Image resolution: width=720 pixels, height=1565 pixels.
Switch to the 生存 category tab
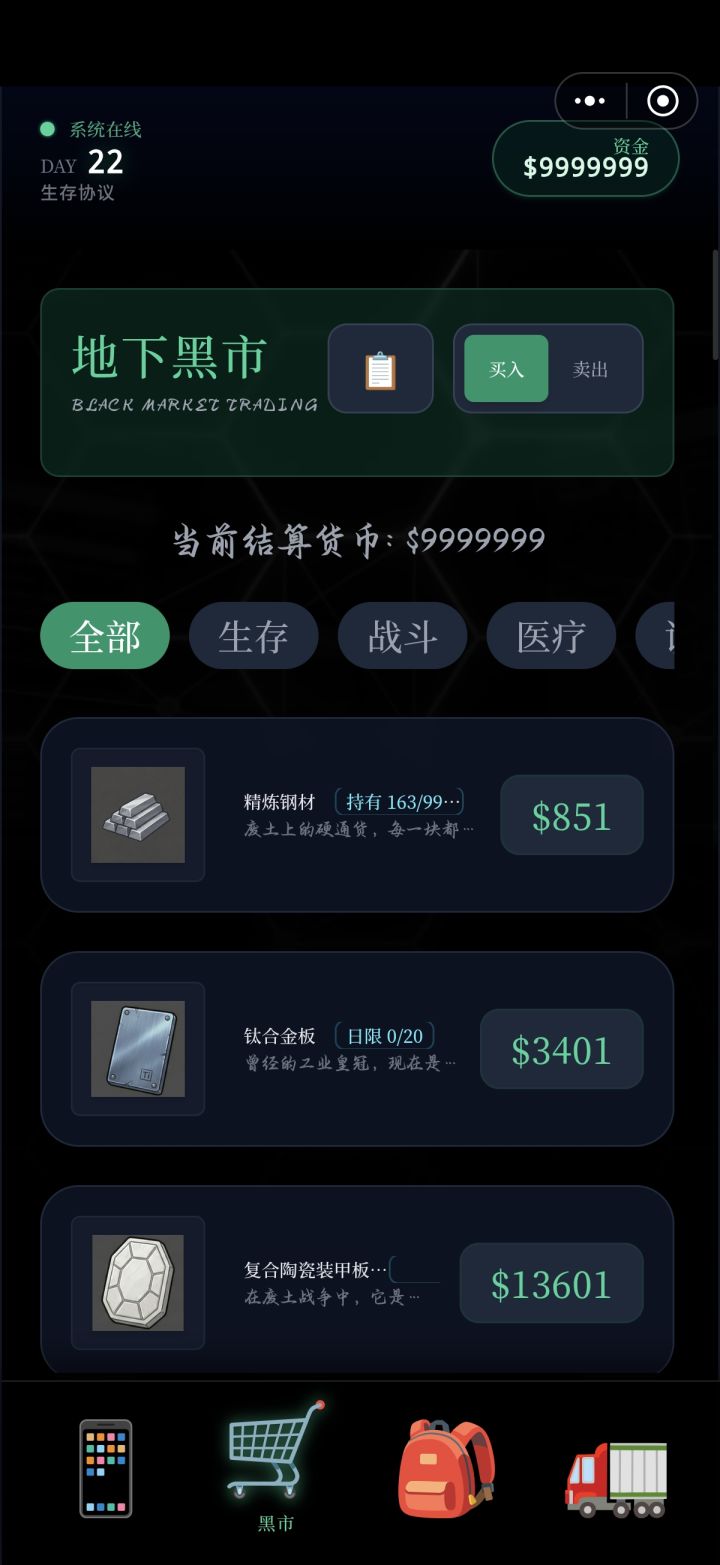pos(253,635)
